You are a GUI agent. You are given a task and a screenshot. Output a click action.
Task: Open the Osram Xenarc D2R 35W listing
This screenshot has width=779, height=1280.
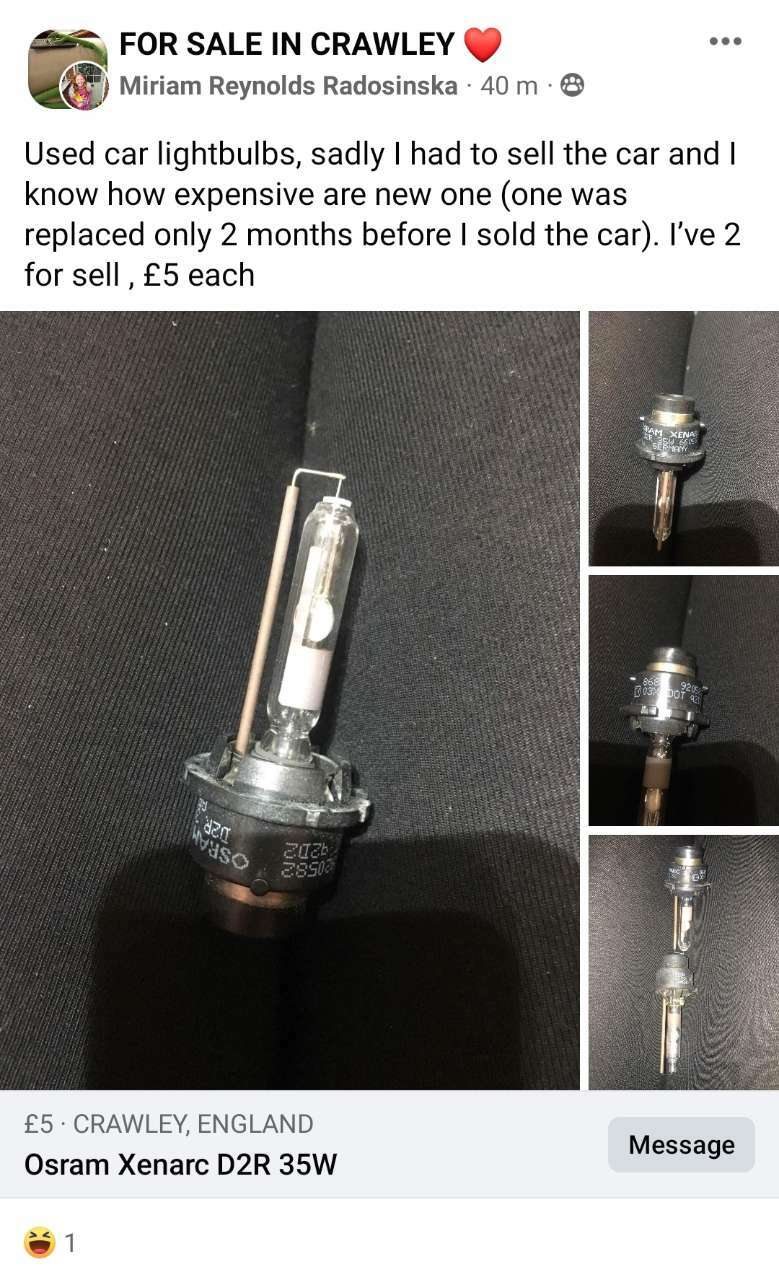coord(180,1165)
